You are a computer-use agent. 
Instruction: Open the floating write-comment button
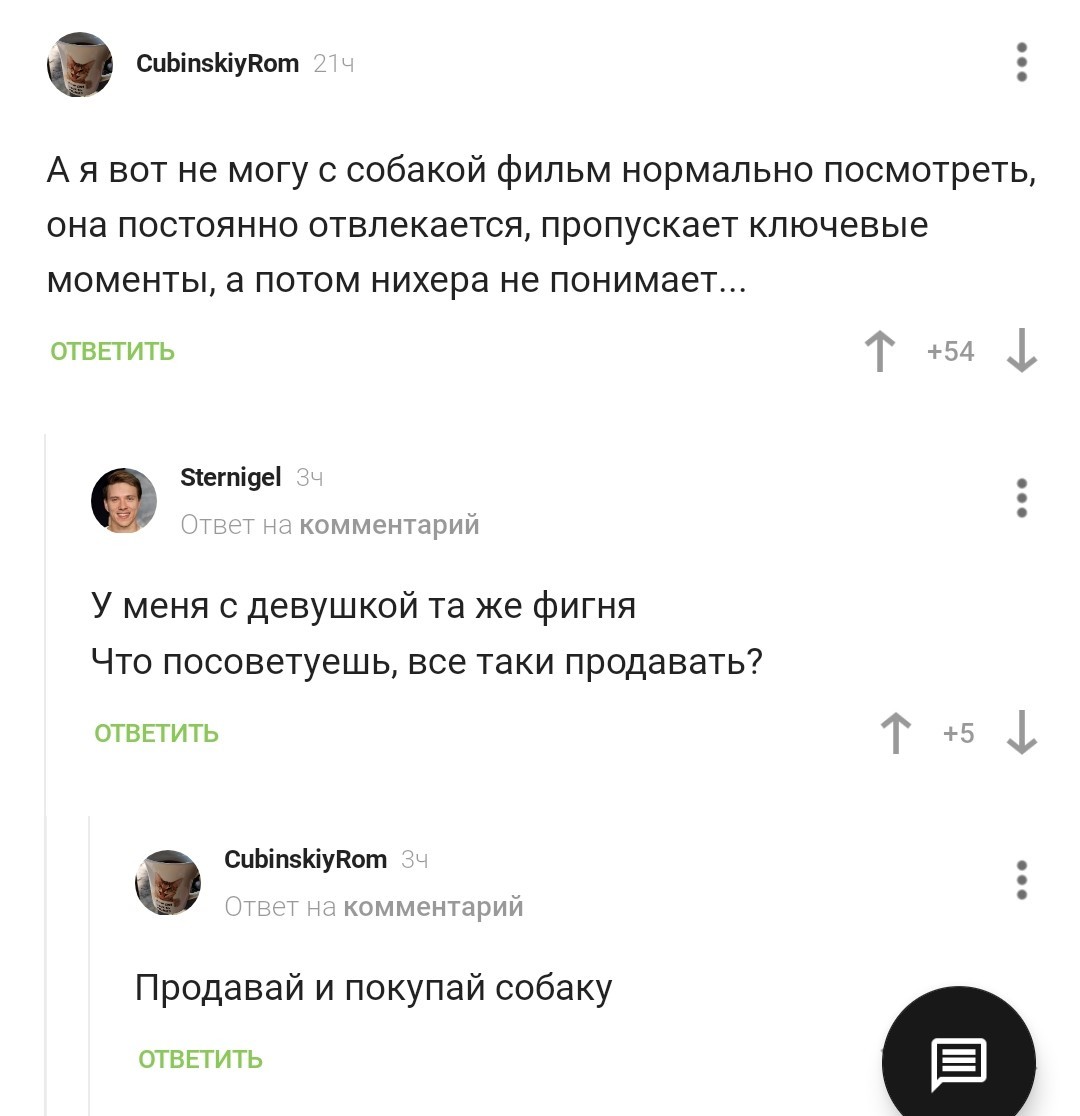tap(958, 1064)
